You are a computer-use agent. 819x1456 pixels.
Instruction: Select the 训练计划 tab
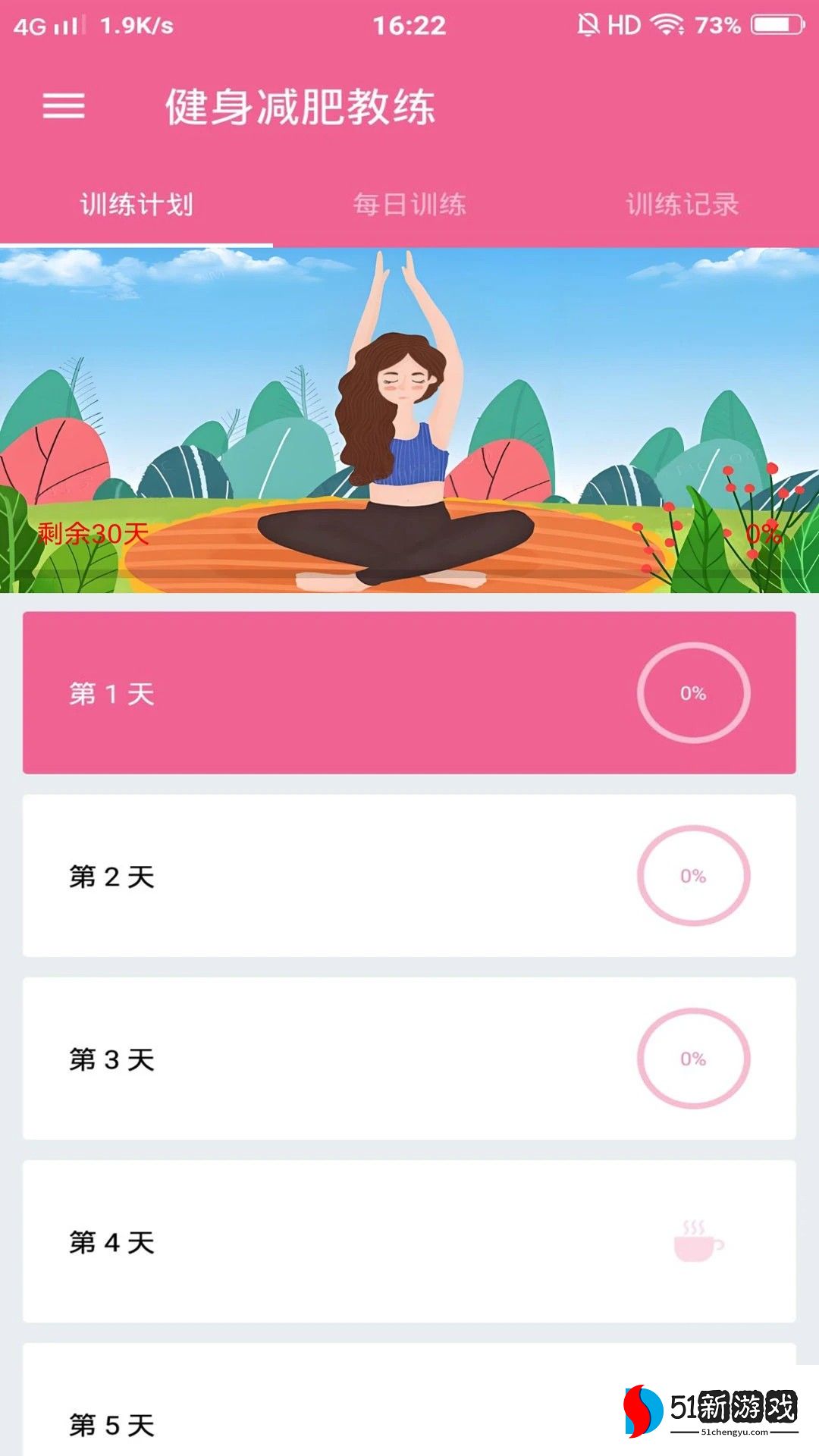pos(136,205)
